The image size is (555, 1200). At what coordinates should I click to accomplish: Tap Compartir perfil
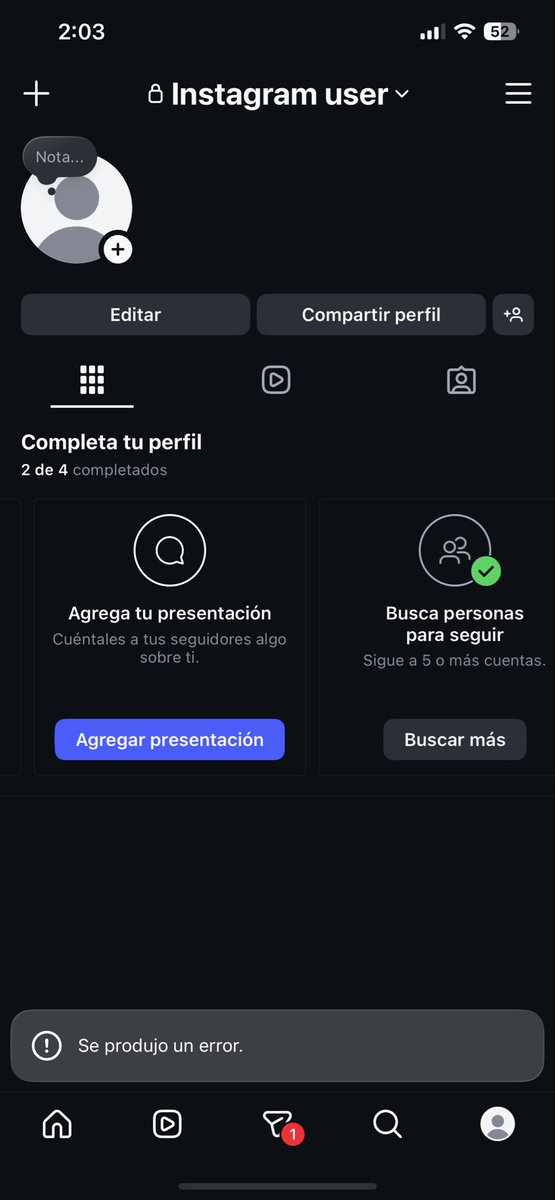coord(371,314)
